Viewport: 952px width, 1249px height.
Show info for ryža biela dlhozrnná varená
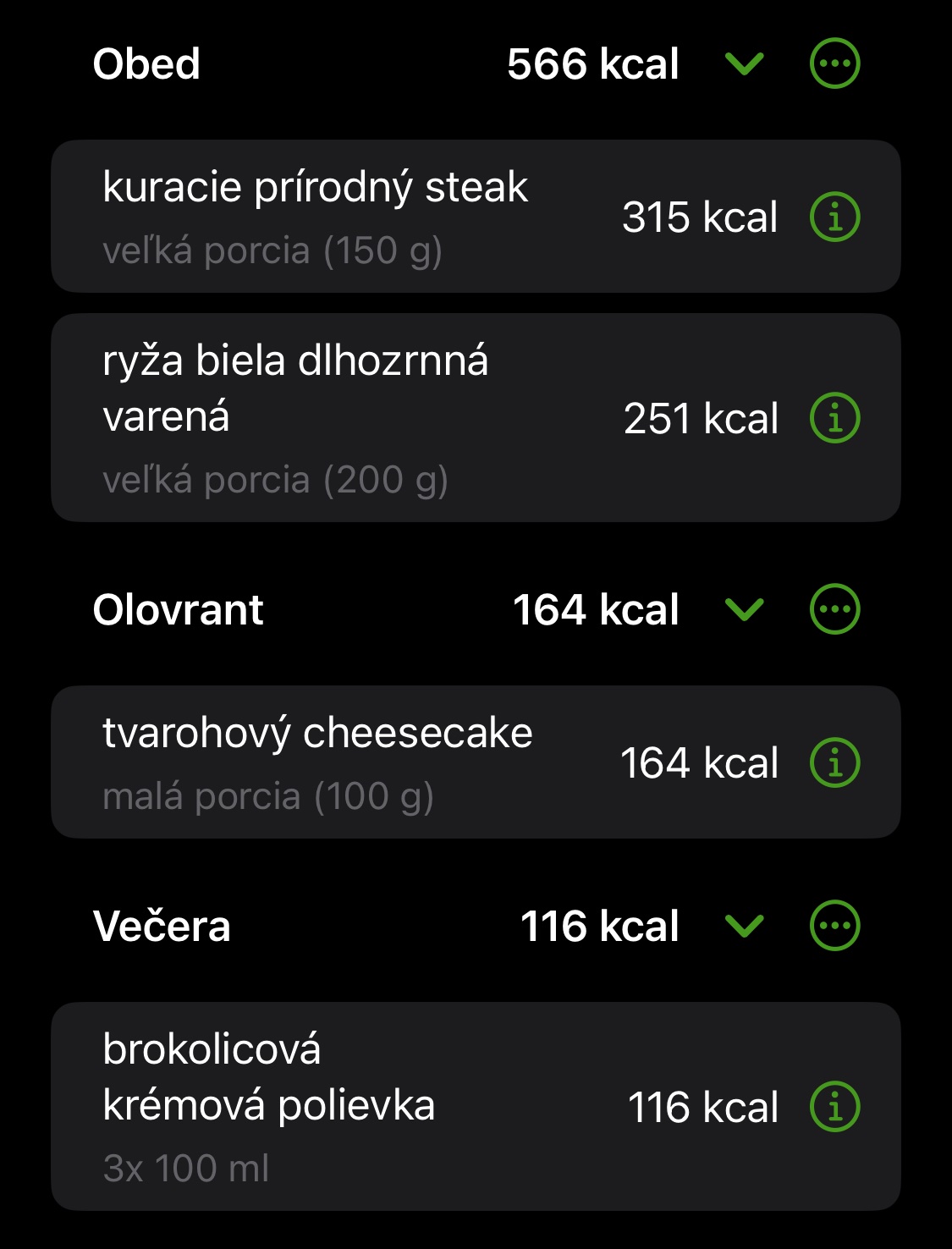click(x=835, y=418)
